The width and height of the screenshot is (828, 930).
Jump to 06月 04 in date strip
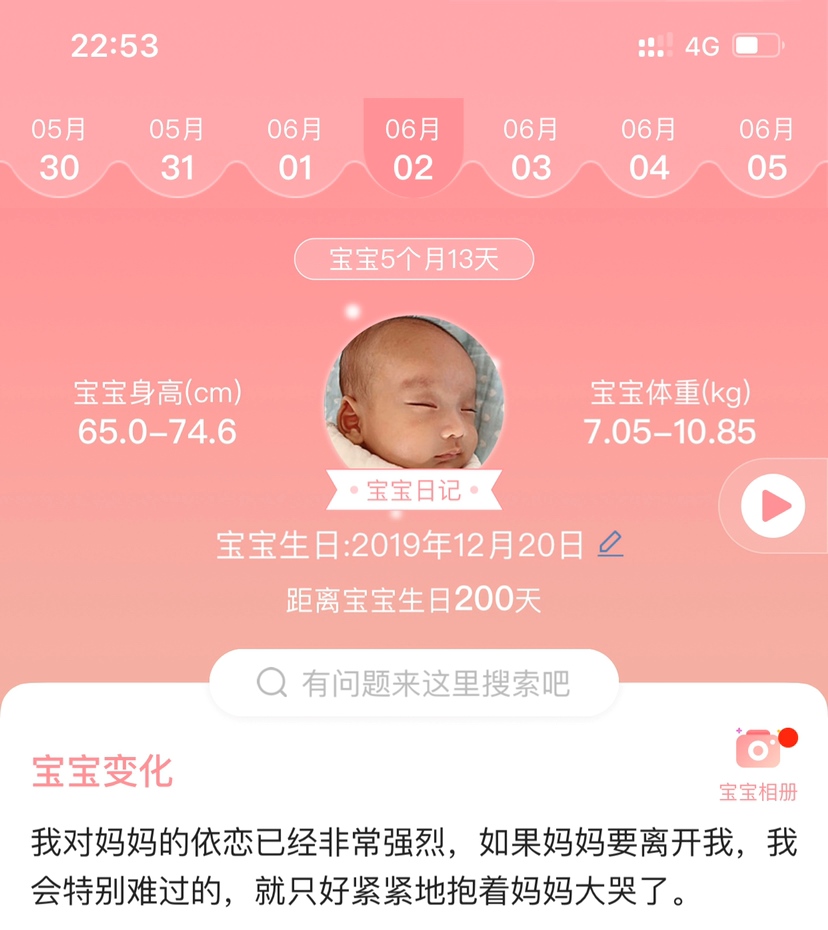[x=649, y=150]
